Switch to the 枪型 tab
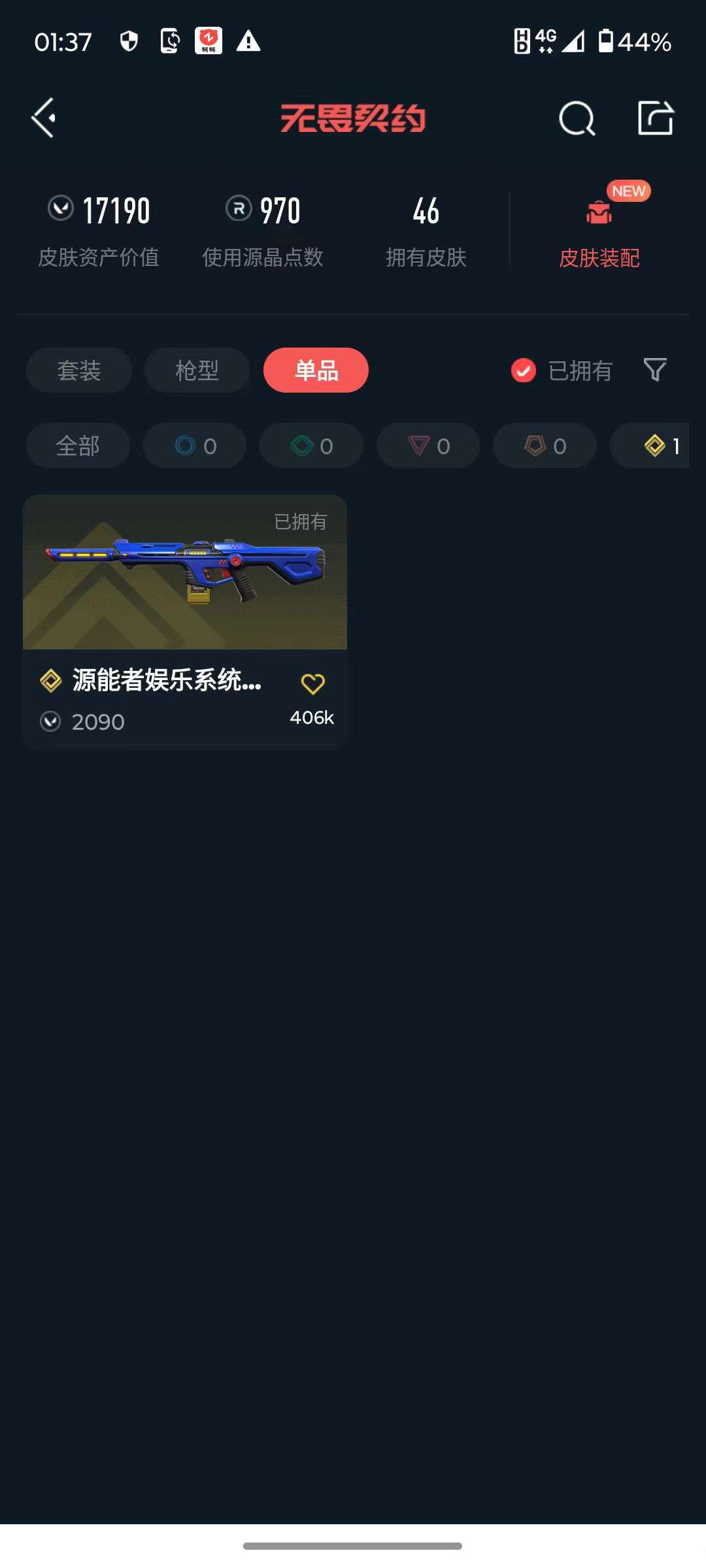Viewport: 706px width, 1568px height. pos(196,370)
